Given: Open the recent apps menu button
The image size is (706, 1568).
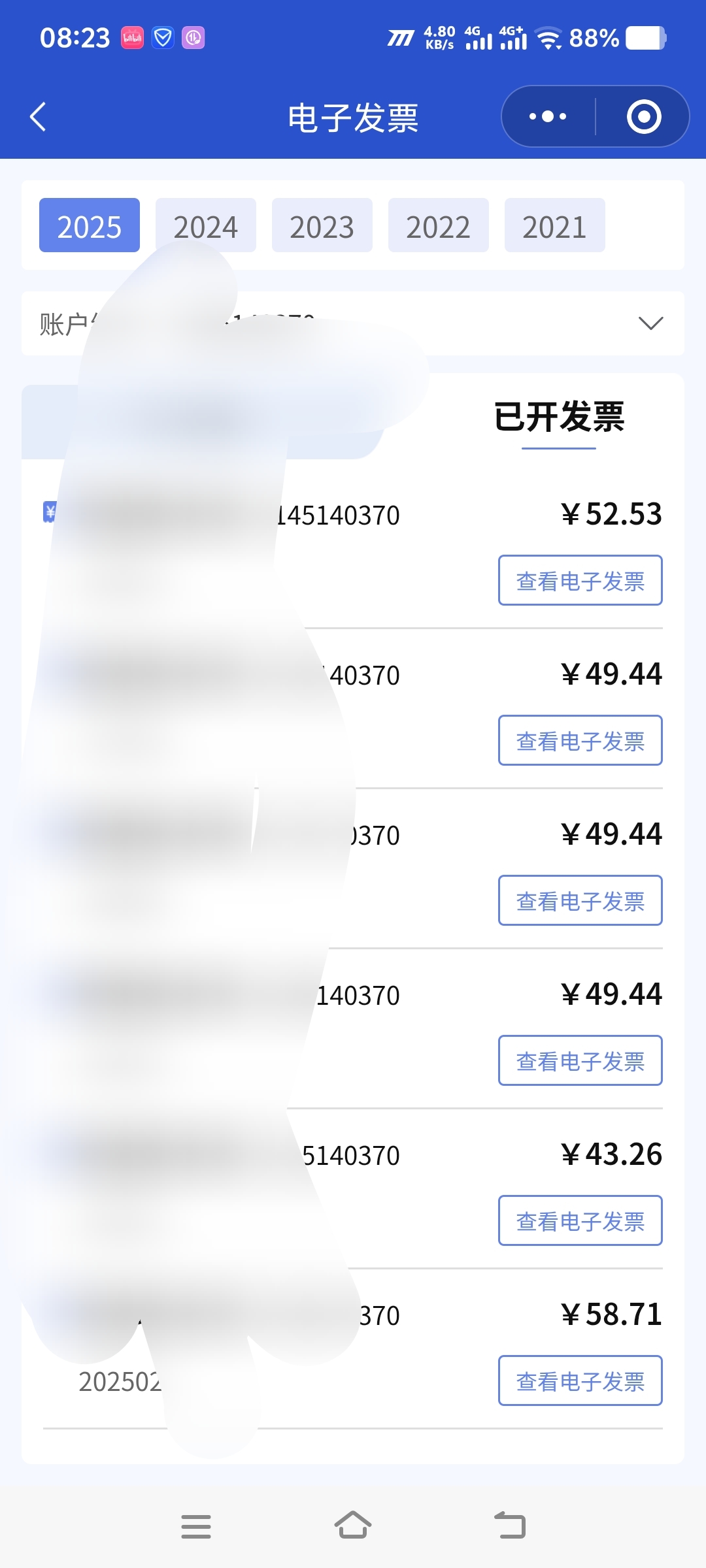Looking at the screenshot, I should 196,1526.
